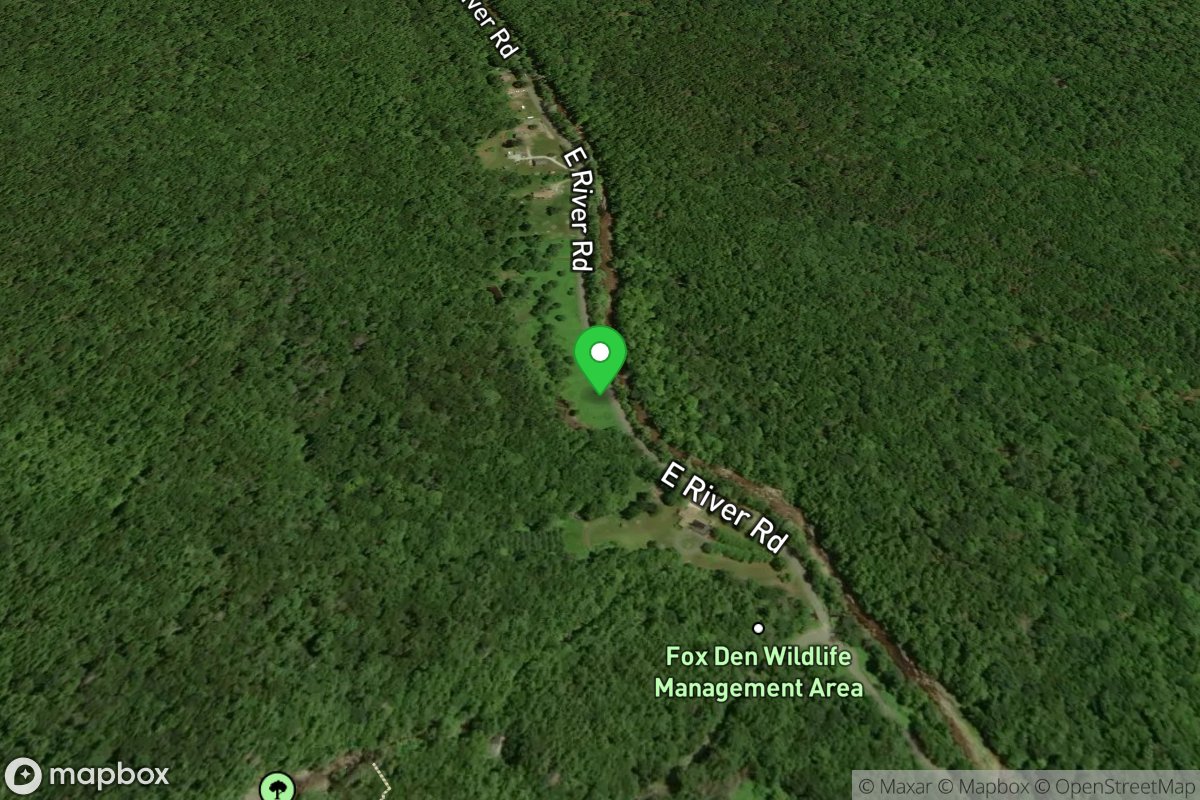Open the Maxar attribution link
This screenshot has height=800, width=1200.
897,785
